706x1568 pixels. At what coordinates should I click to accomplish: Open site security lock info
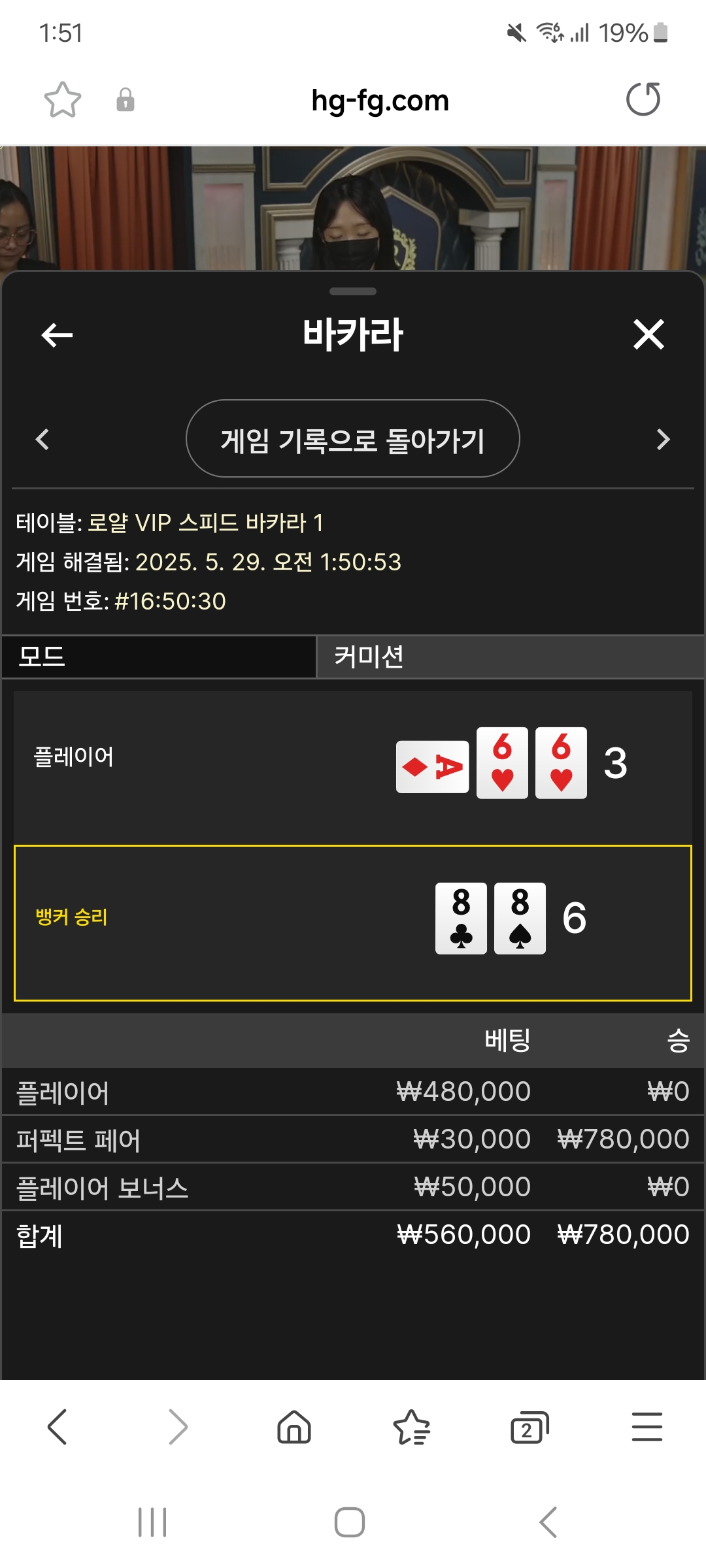[126, 100]
